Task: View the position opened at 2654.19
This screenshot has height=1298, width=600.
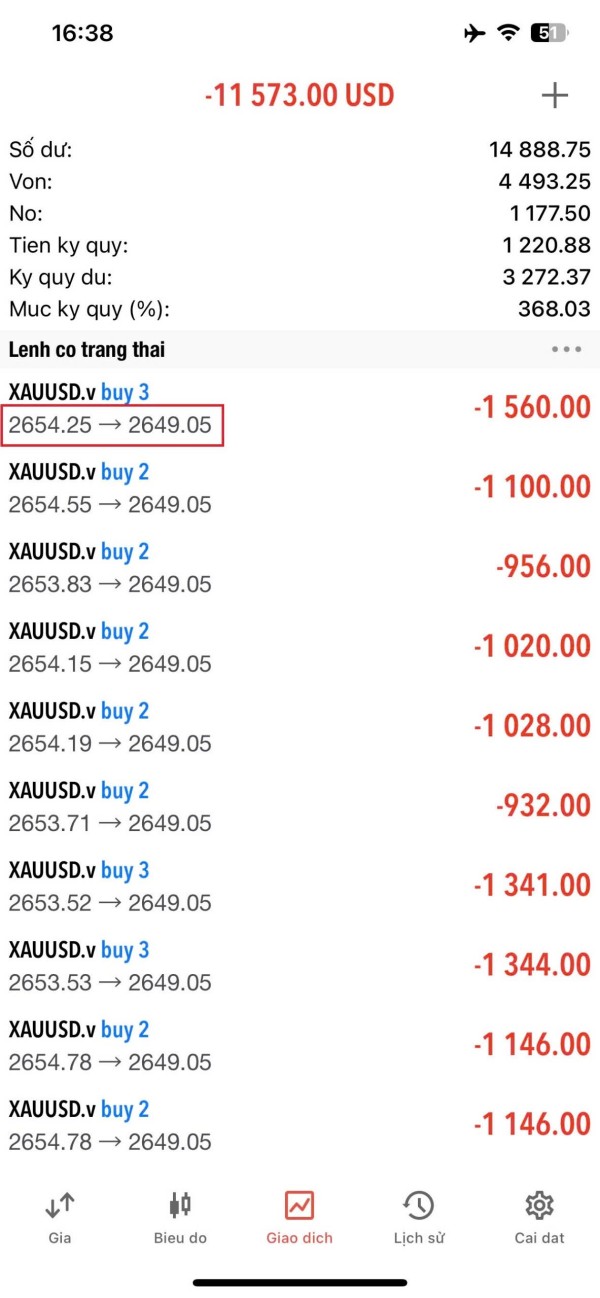Action: pyautogui.click(x=300, y=727)
